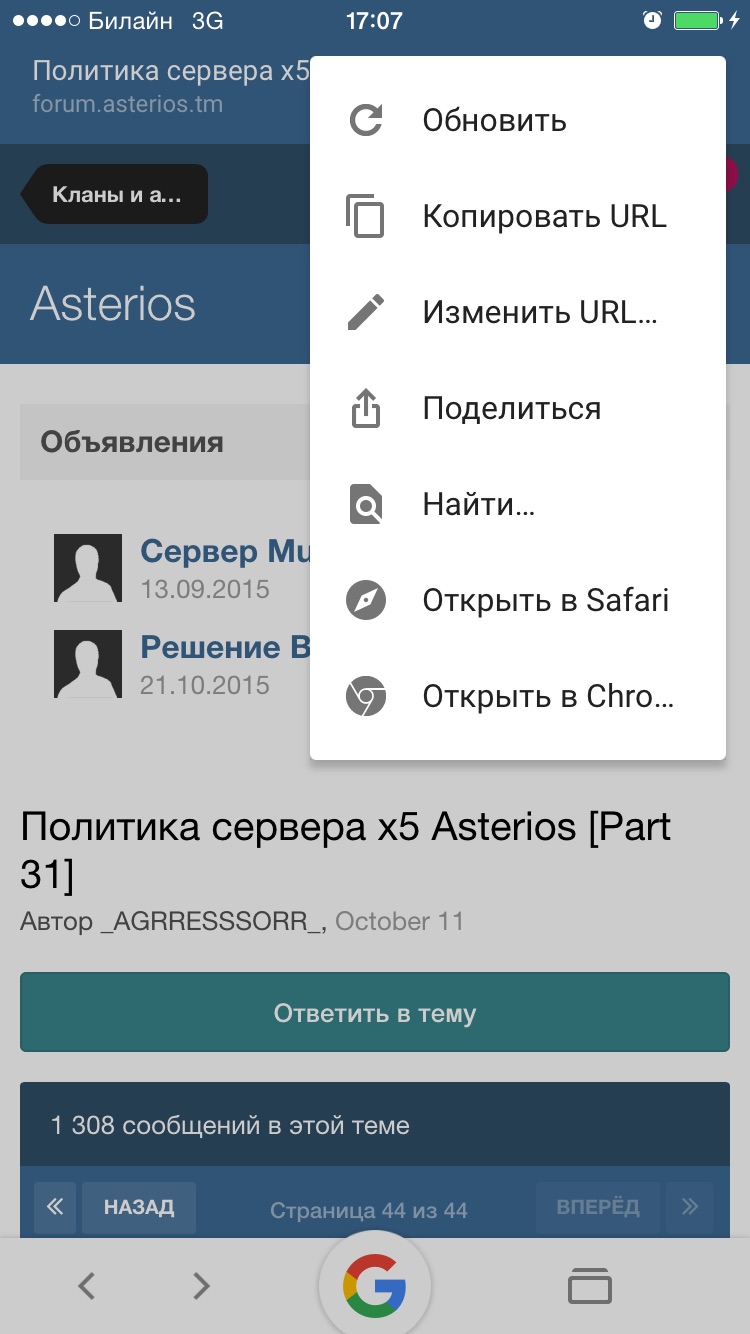The image size is (750, 1334).
Task: Open the tabs overview icon
Action: [x=590, y=1286]
